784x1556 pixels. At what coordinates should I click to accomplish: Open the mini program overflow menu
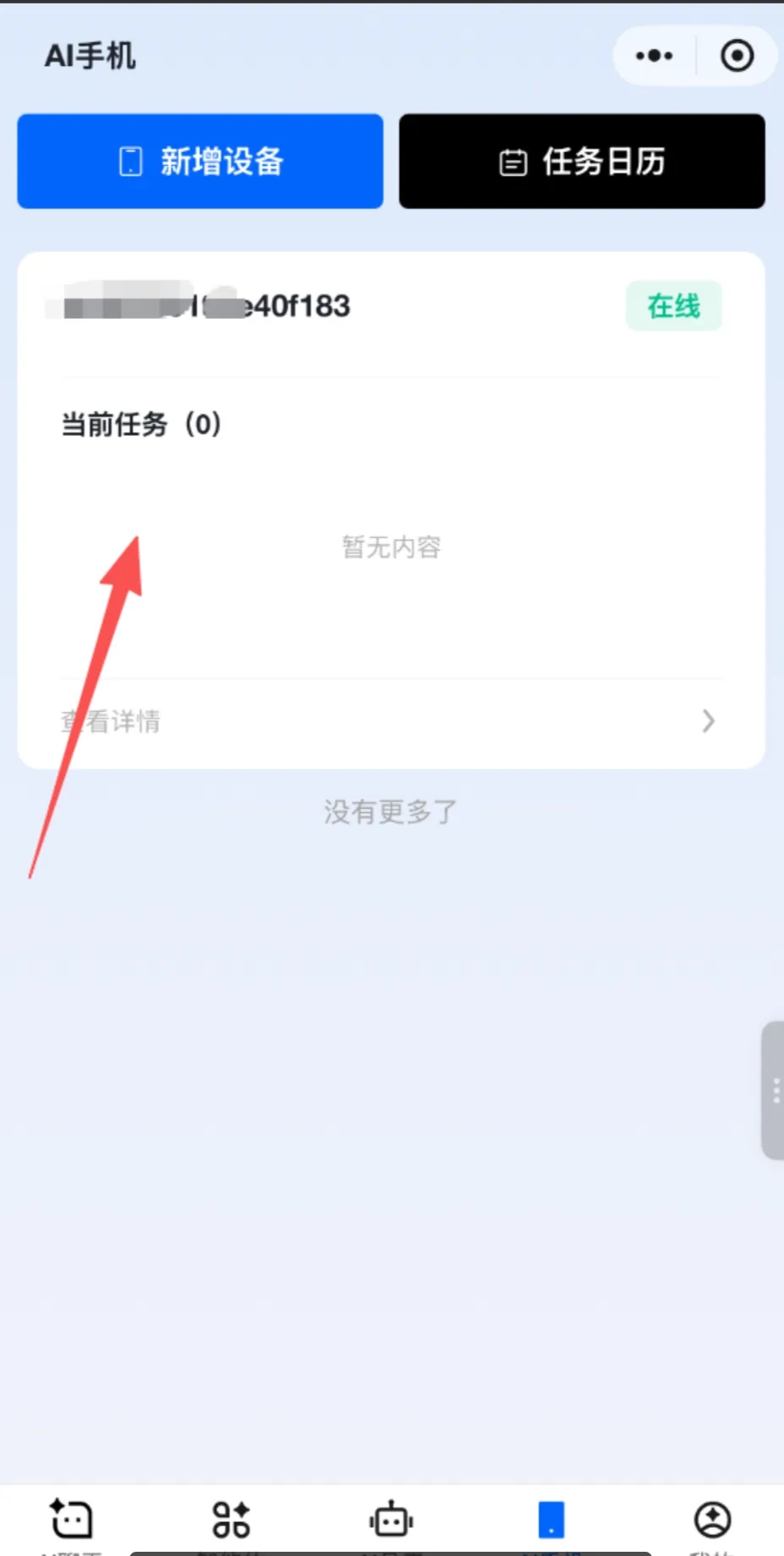coord(654,56)
